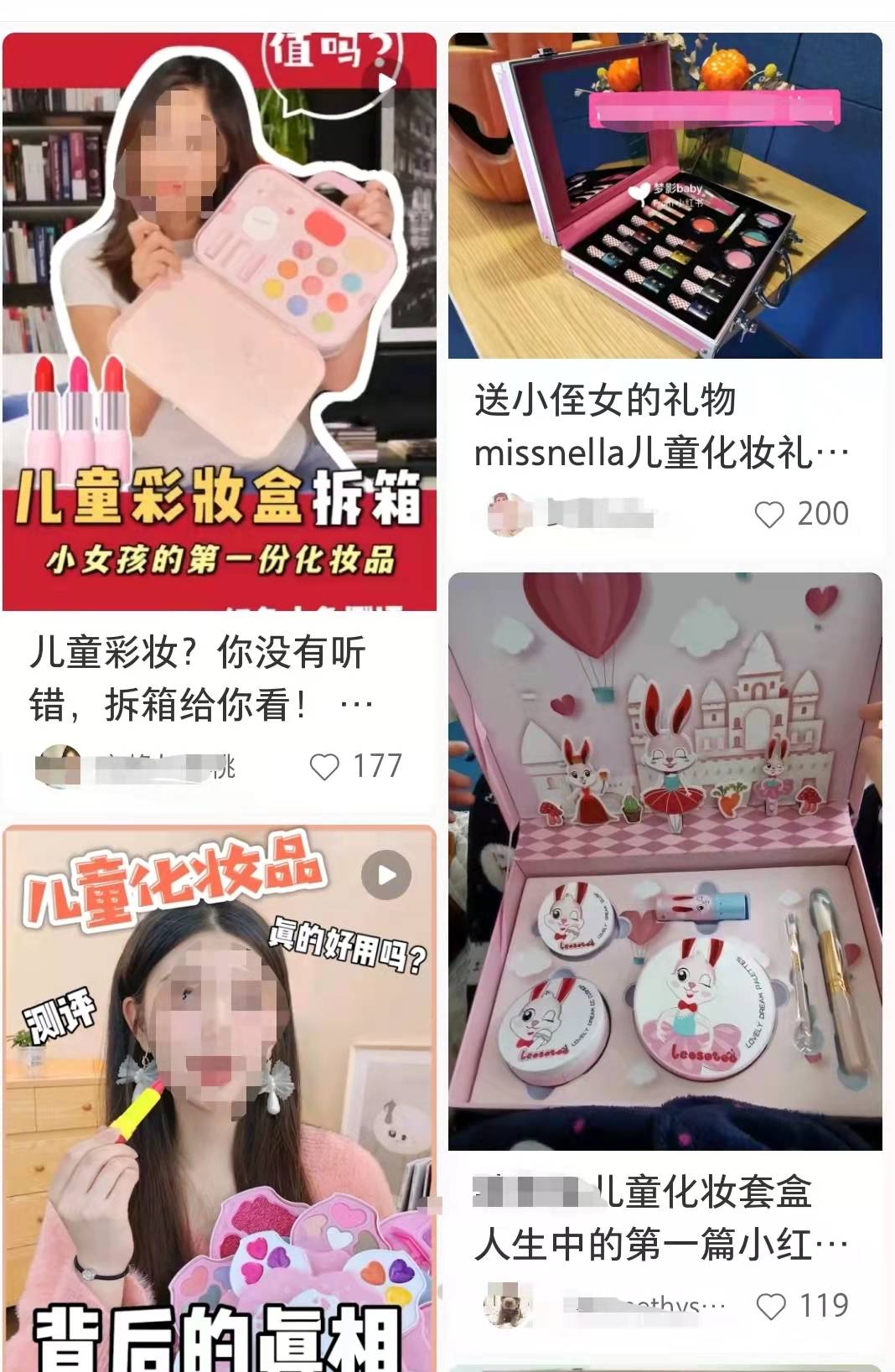Open the missnella儿童化妆礼 gift post
895x1372 pixels.
click(x=665, y=196)
